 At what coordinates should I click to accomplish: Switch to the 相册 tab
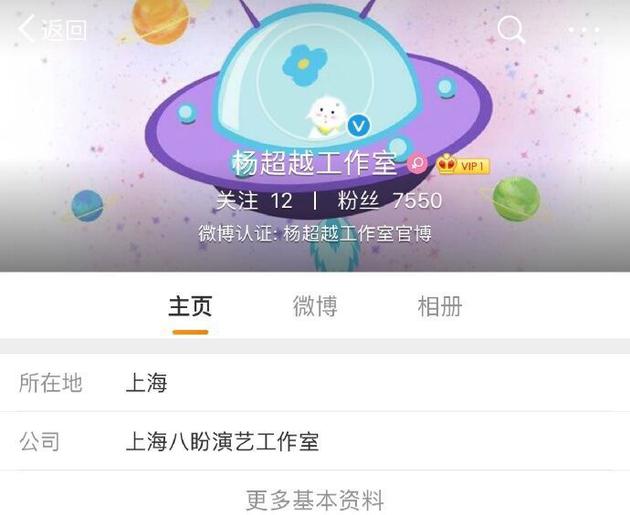point(439,306)
